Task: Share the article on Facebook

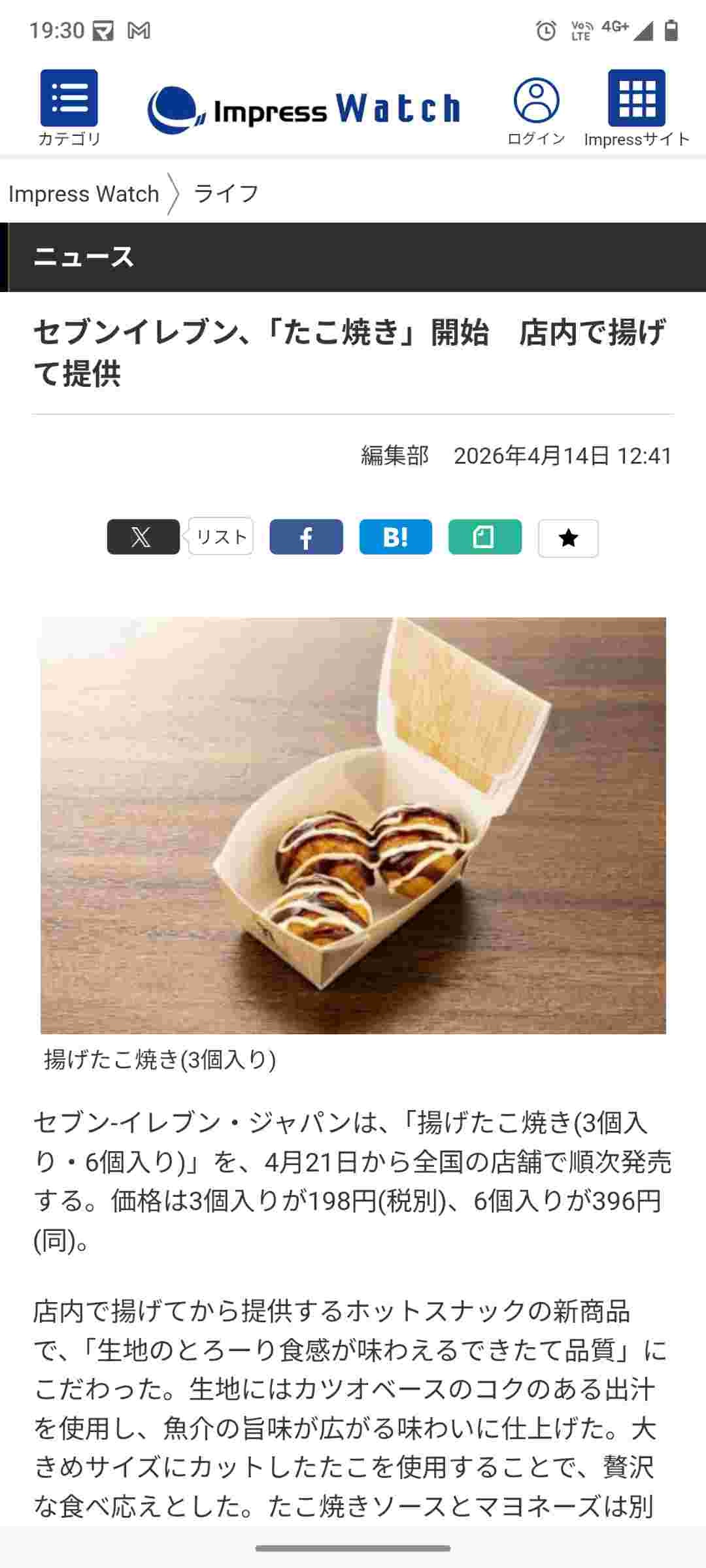Action: click(x=306, y=537)
